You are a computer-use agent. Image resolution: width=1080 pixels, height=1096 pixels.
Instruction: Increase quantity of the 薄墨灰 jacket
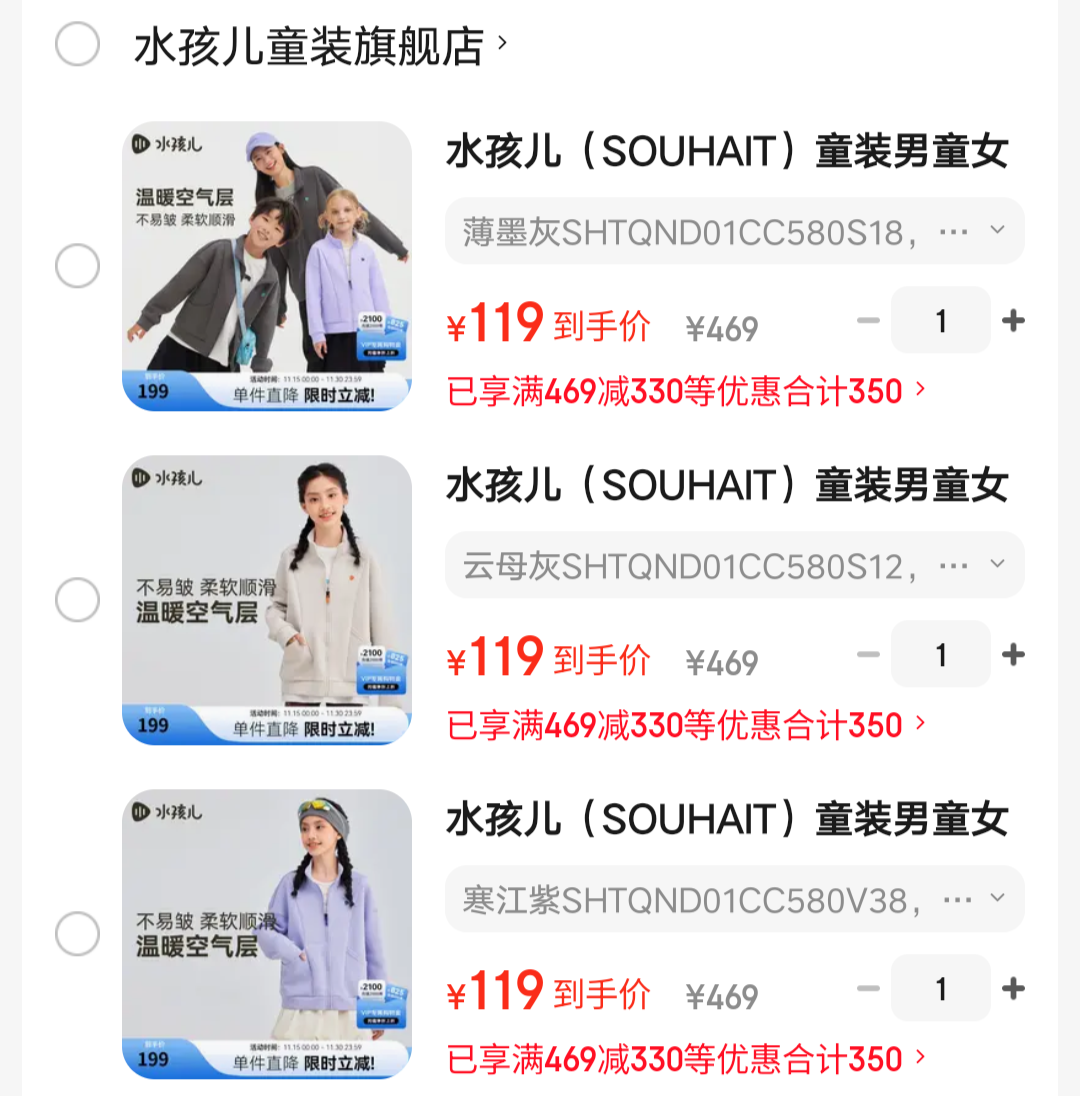click(1013, 321)
